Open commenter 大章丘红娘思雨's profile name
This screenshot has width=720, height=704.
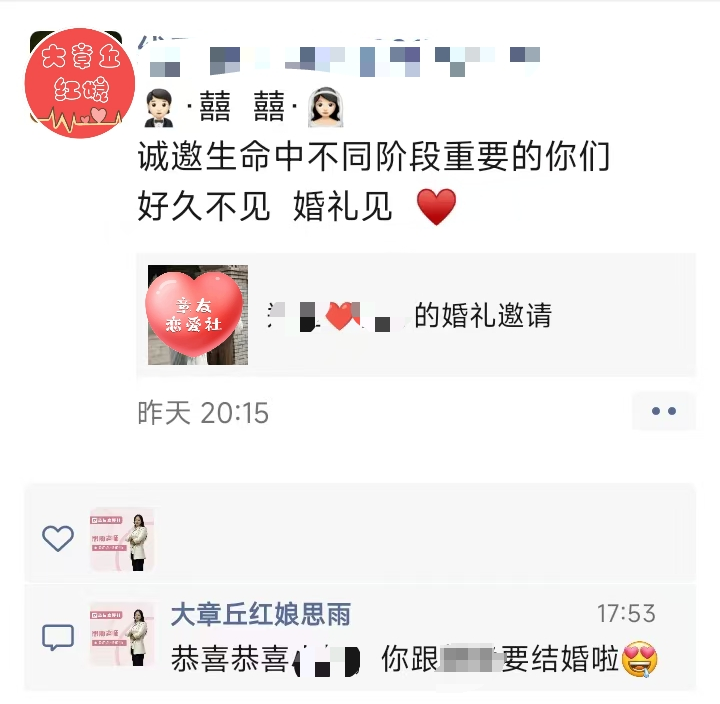[x=261, y=613]
